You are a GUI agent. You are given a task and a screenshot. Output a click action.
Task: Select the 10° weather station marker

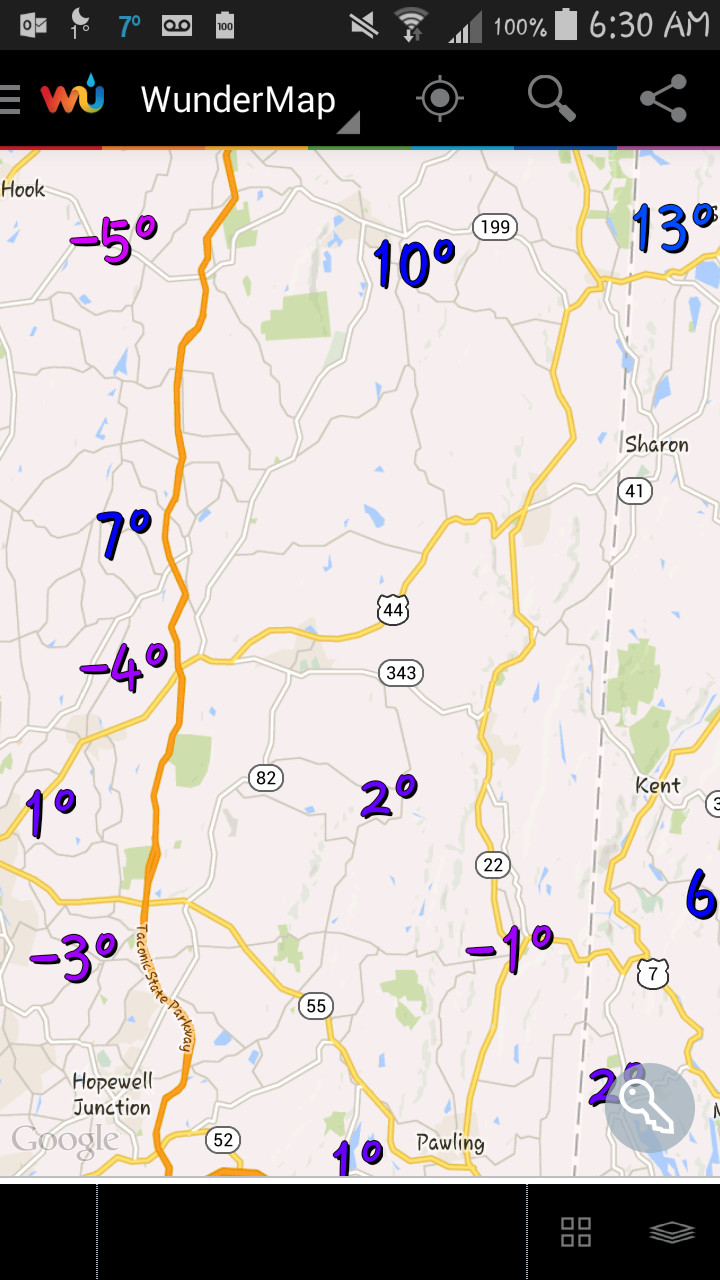tap(414, 263)
